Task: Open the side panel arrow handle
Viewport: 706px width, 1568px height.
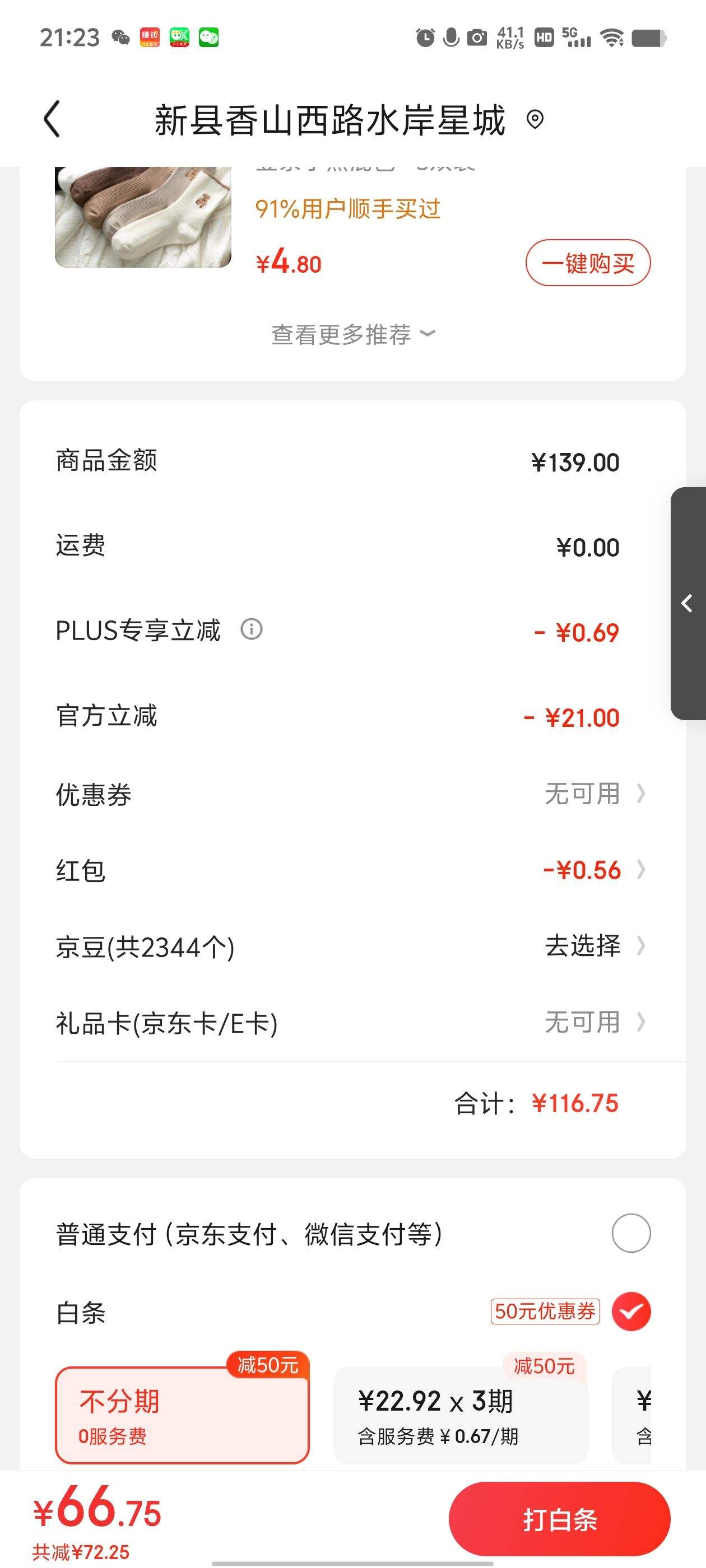Action: [x=688, y=603]
